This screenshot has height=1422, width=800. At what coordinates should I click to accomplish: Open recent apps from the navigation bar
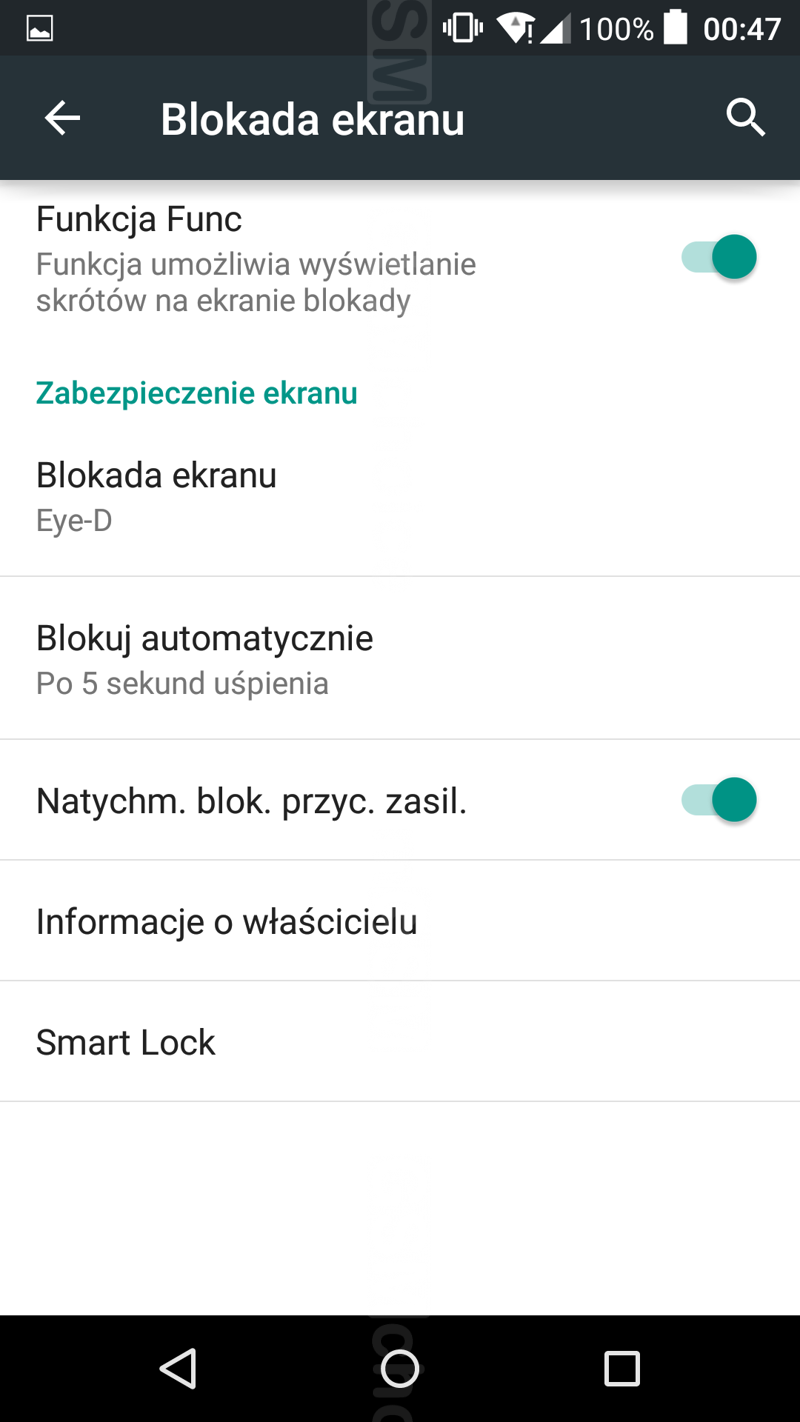621,1368
